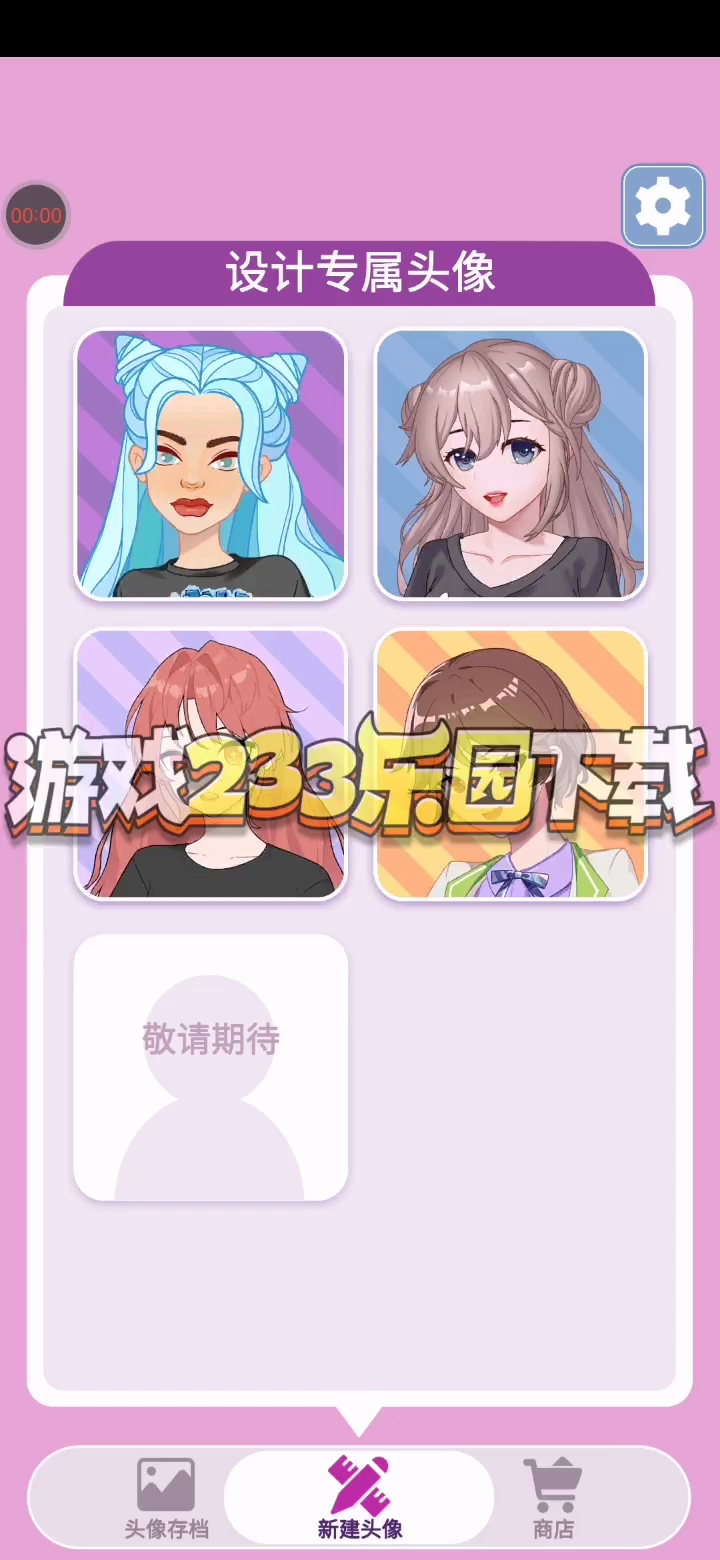Viewport: 720px width, 1560px height.
Task: Choose the light-brown twin-bun avatar template
Action: (x=511, y=464)
